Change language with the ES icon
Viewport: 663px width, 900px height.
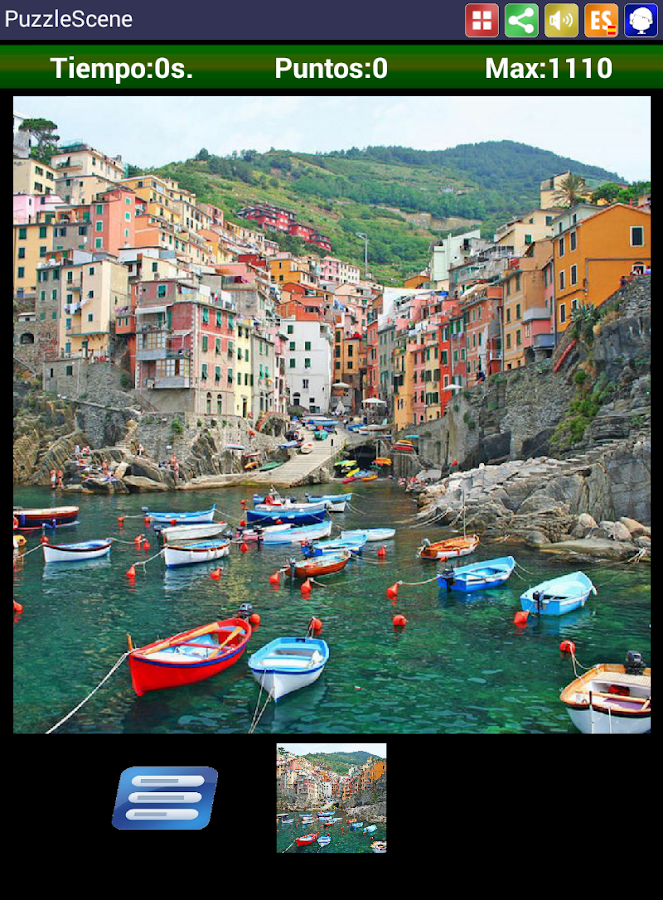tap(601, 20)
